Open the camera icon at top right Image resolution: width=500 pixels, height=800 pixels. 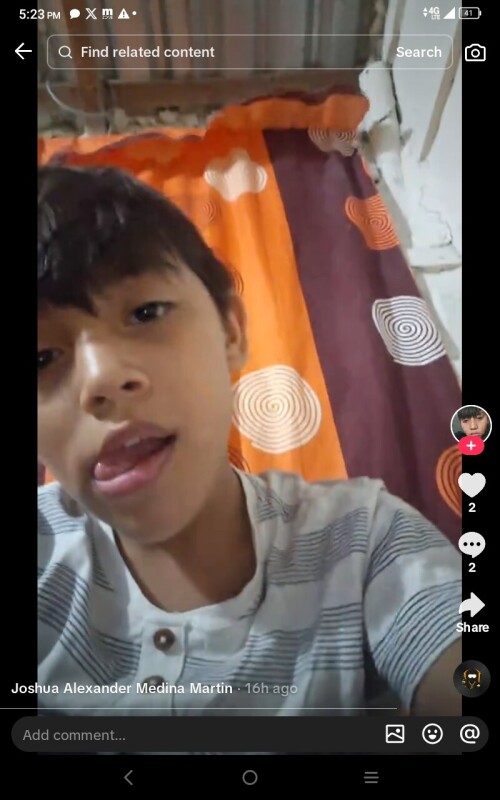point(475,52)
